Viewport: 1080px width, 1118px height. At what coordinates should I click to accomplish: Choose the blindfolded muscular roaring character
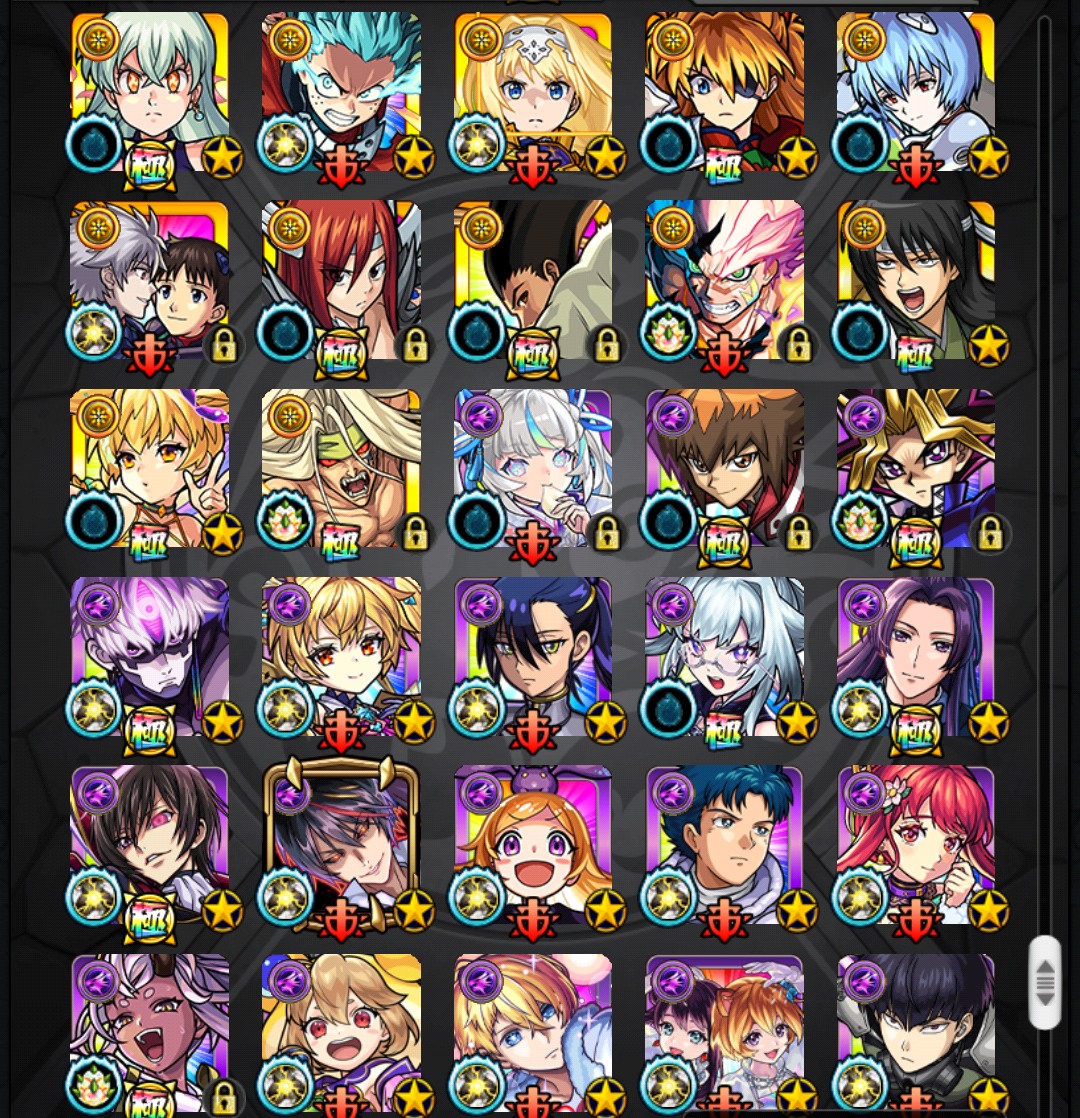[x=341, y=470]
